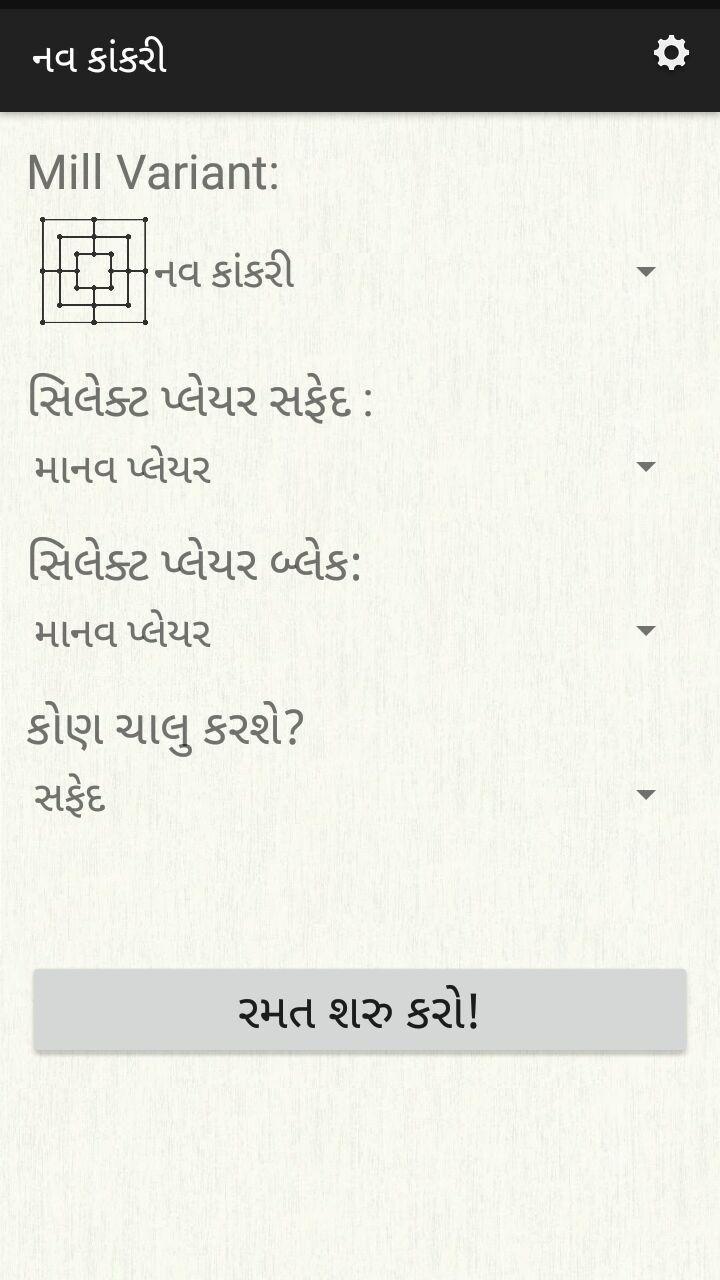The height and width of the screenshot is (1280, 720).
Task: Click the Nine Men's Morris board diagram icon
Action: click(x=94, y=270)
